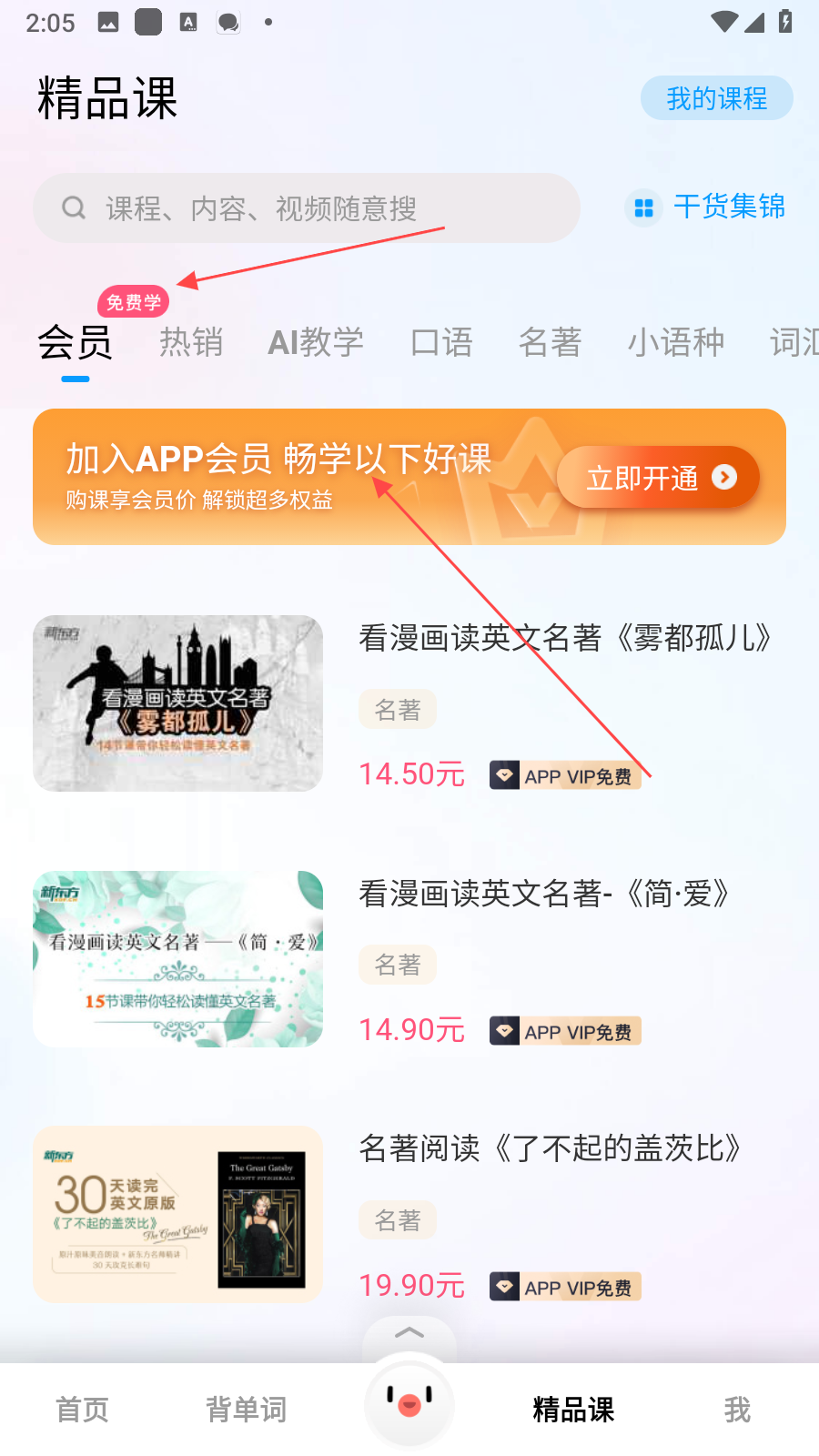Switch to the 小语种 tab
The image size is (819, 1456).
(x=675, y=342)
